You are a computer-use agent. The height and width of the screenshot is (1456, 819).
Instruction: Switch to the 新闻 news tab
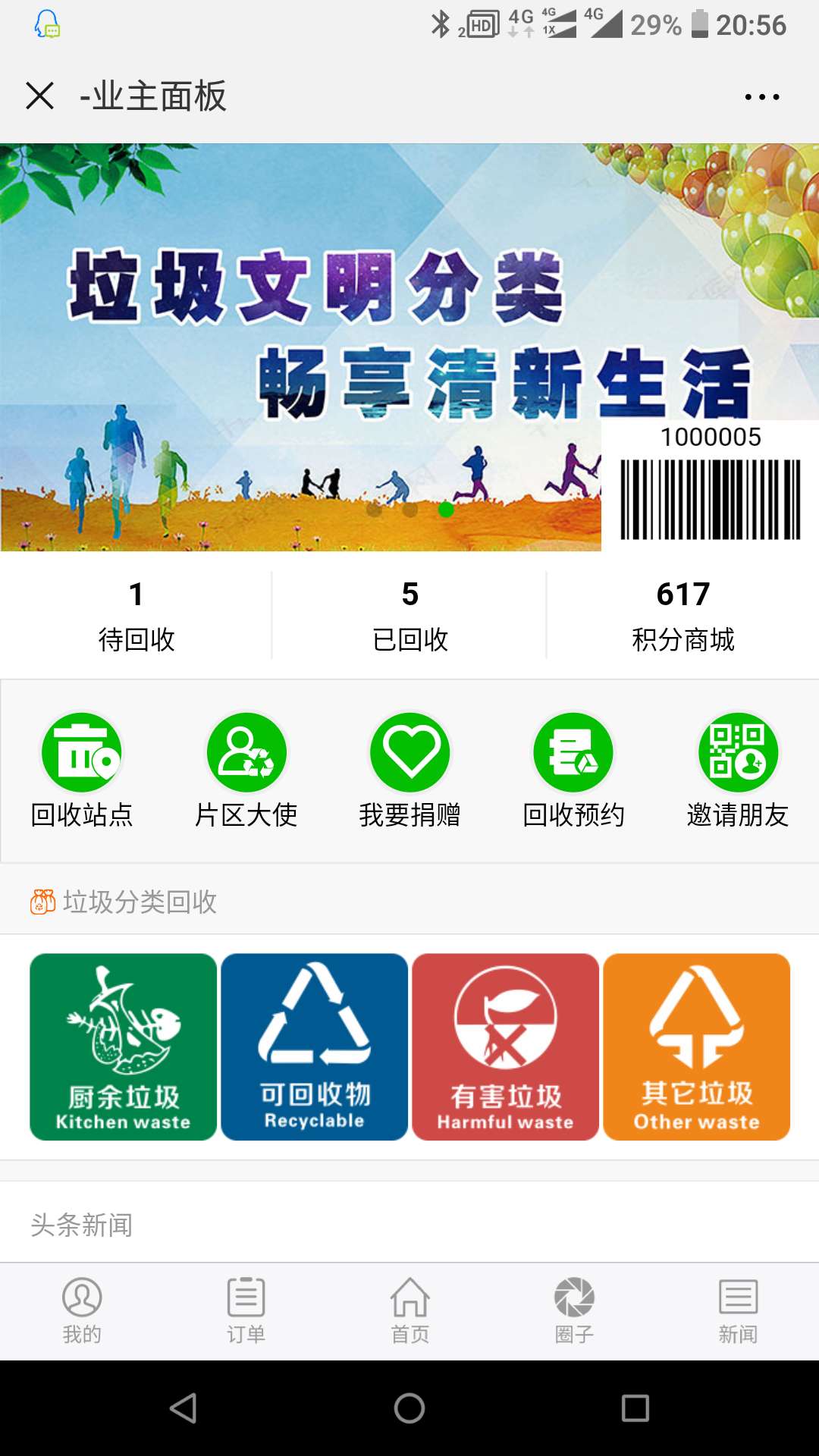[x=738, y=1310]
